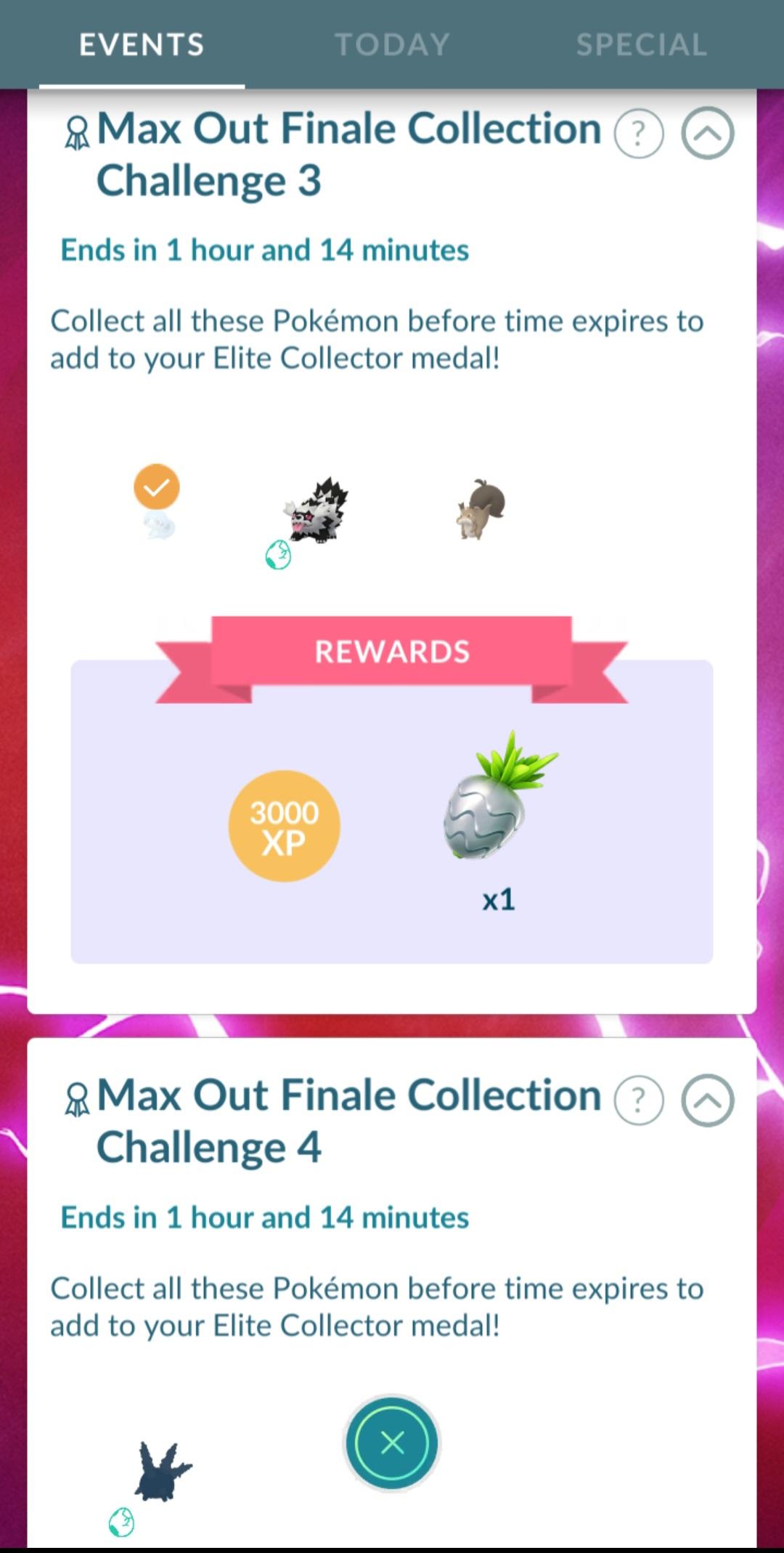Tap the pink REWARDS ribbon banner
Screen dimensions: 784x1553
pyautogui.click(x=392, y=652)
